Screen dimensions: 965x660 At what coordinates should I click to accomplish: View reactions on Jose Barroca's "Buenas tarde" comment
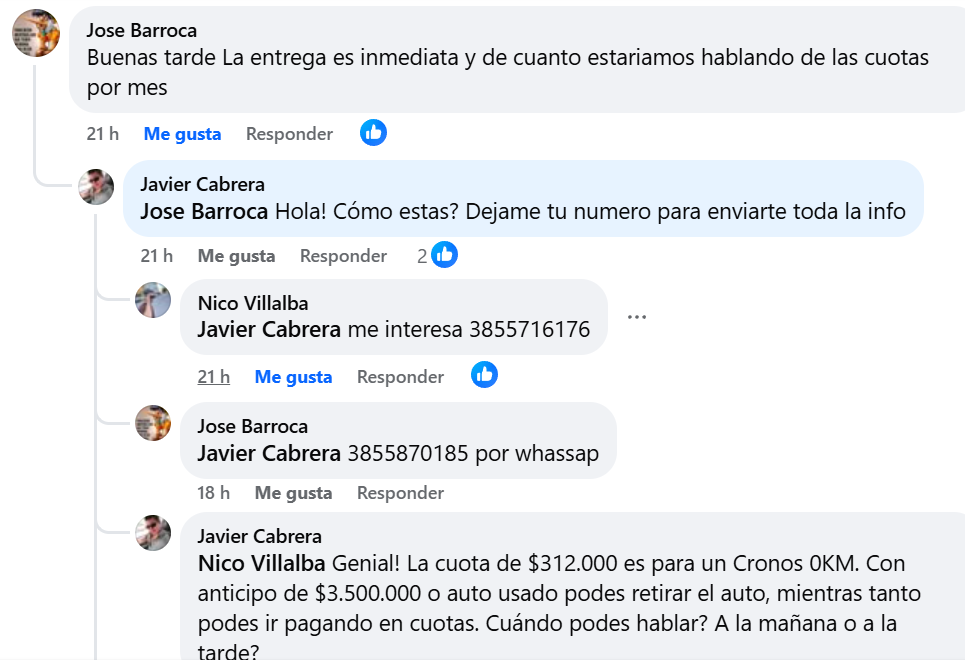click(x=373, y=132)
